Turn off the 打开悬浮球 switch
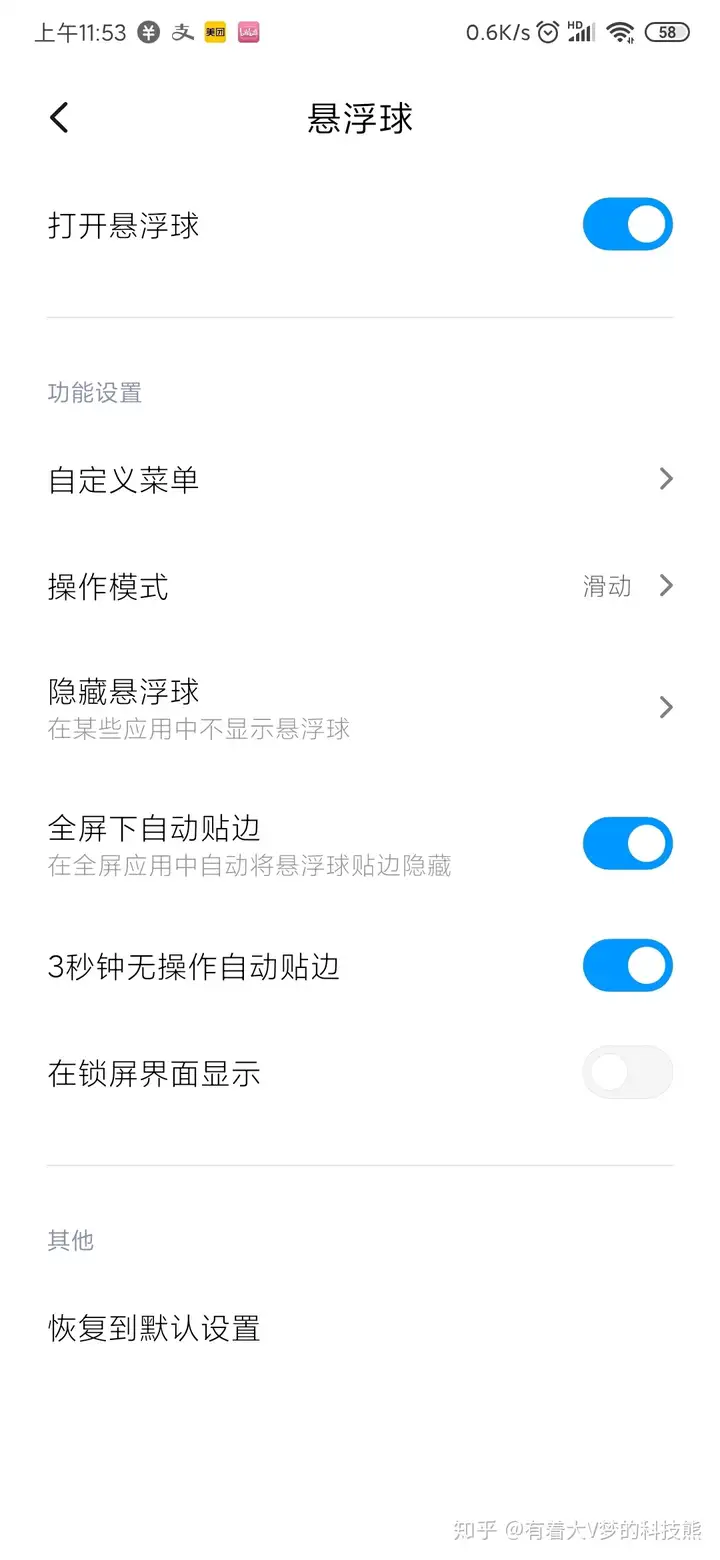 coord(628,224)
